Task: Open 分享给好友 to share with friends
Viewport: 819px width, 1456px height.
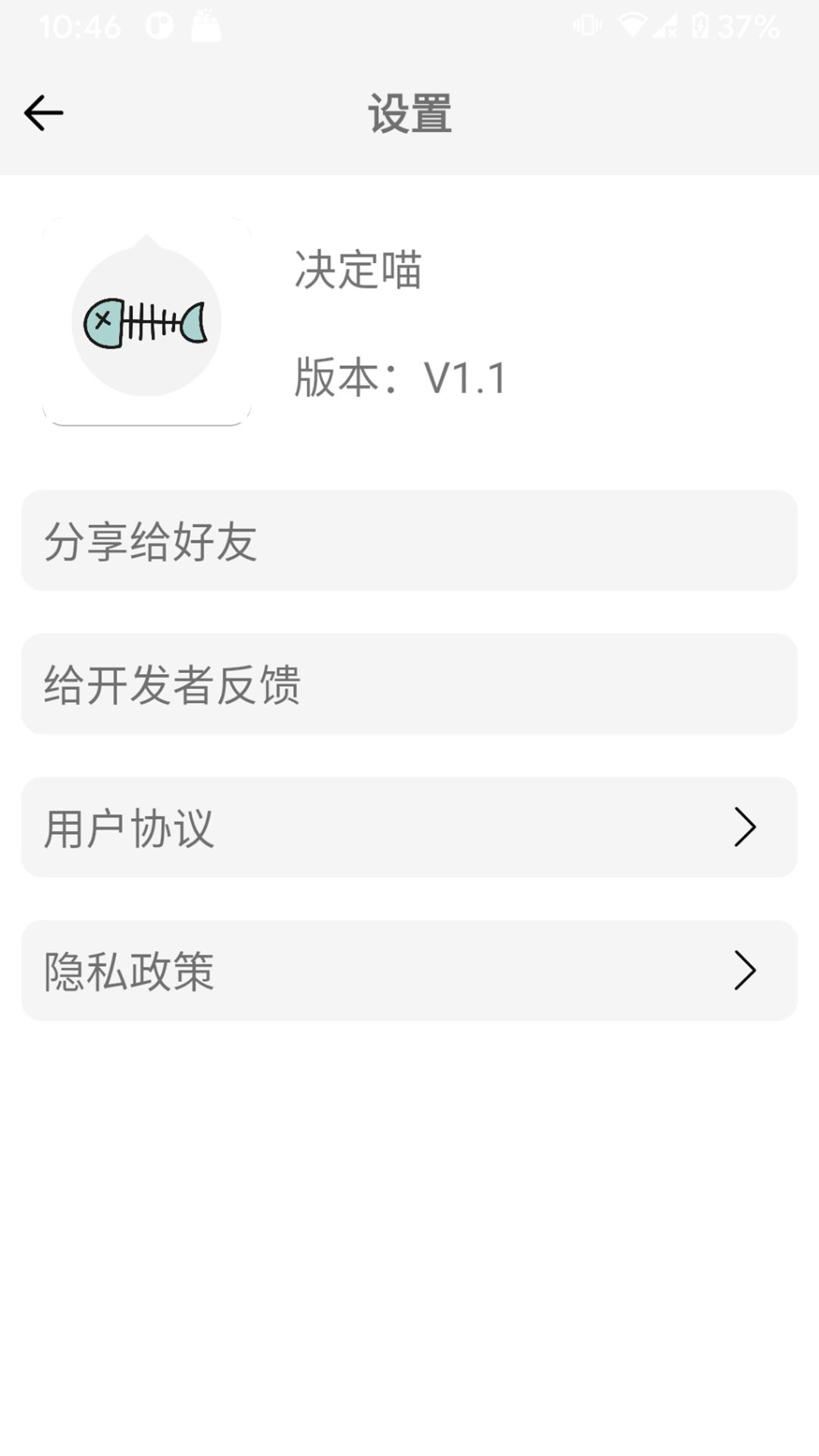Action: point(409,541)
